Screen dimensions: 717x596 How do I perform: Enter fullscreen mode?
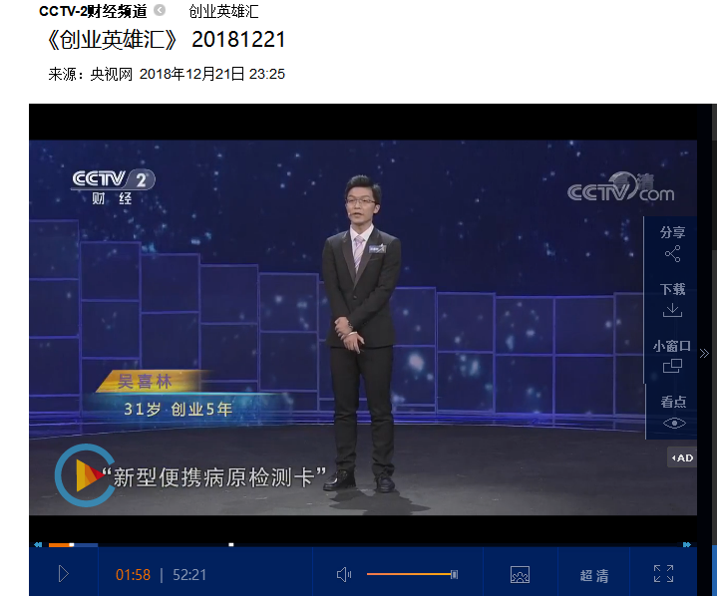point(663,574)
